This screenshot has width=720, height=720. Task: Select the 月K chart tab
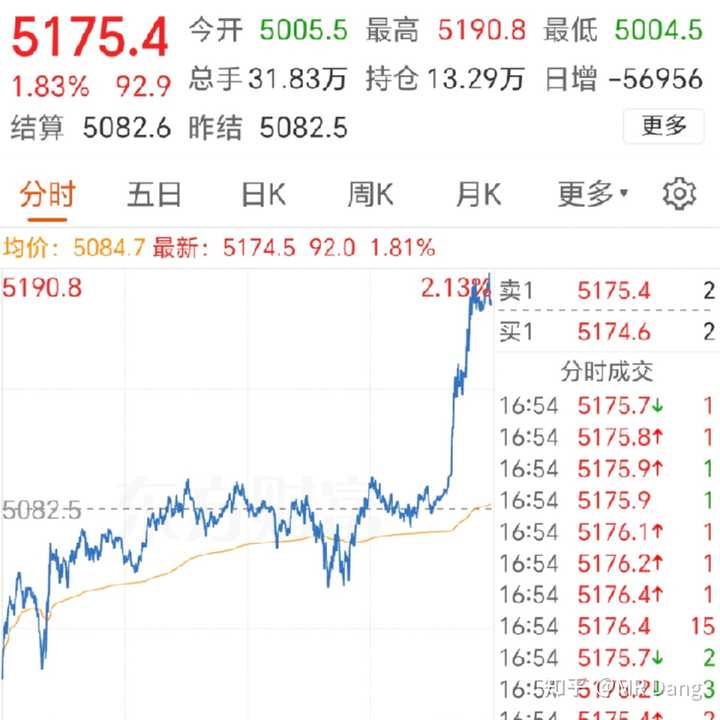click(x=478, y=194)
